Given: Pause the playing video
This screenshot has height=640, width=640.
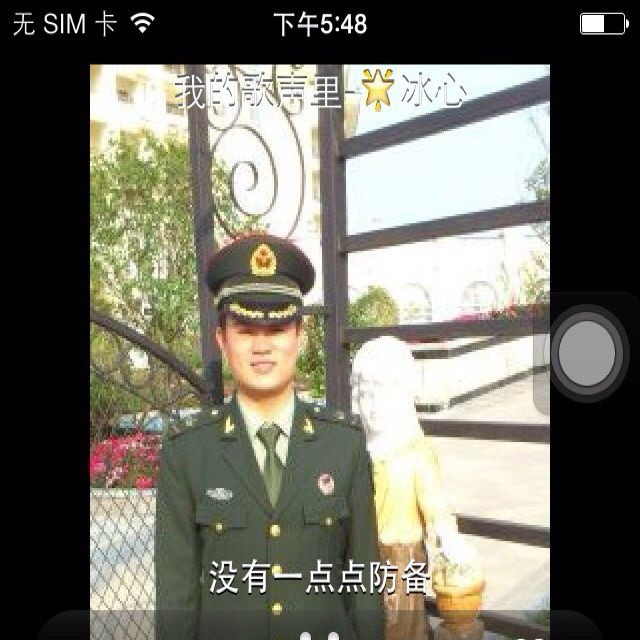Looking at the screenshot, I should [319, 636].
